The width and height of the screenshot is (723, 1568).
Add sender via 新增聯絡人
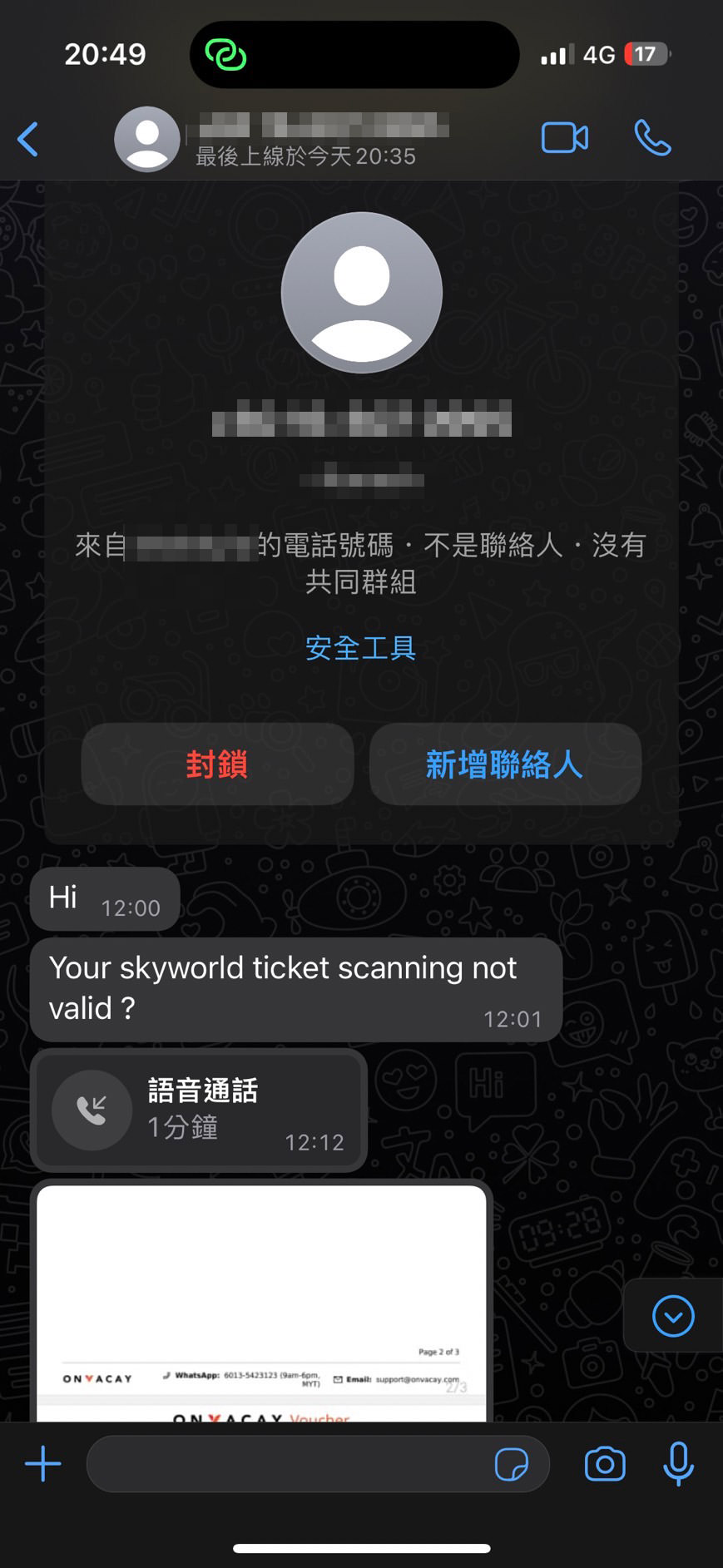[504, 764]
